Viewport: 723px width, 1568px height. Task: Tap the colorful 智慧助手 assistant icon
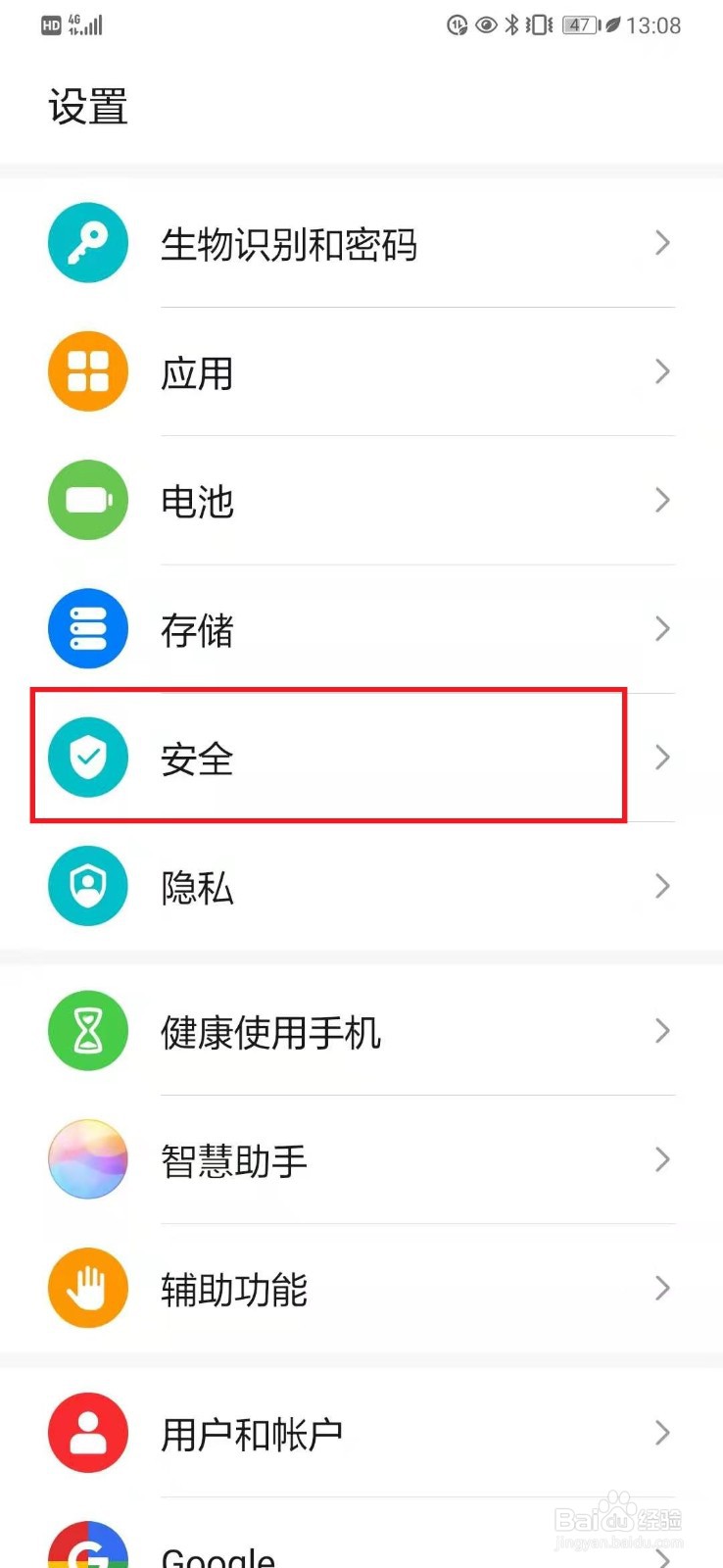pyautogui.click(x=88, y=1159)
